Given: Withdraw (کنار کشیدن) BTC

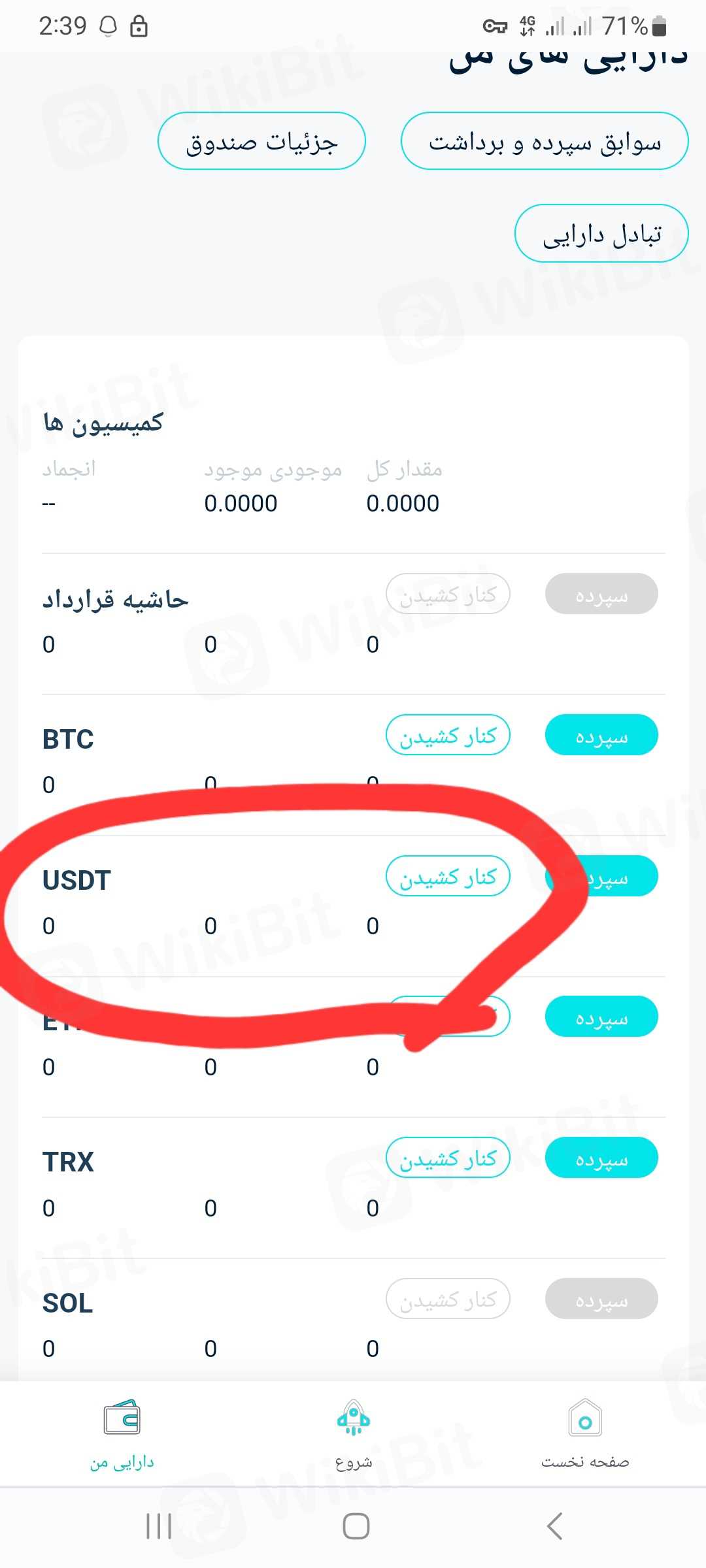Looking at the screenshot, I should pos(448,735).
